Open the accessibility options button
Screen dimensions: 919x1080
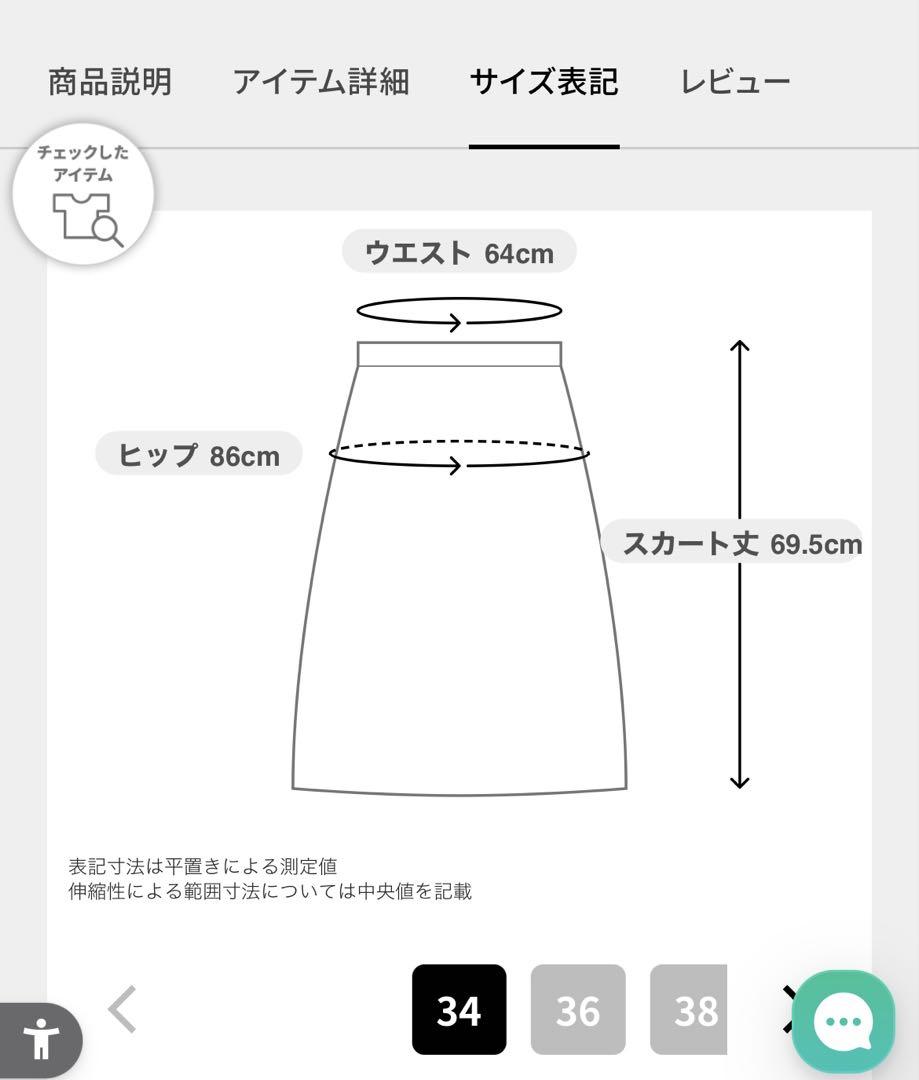pyautogui.click(x=41, y=1040)
